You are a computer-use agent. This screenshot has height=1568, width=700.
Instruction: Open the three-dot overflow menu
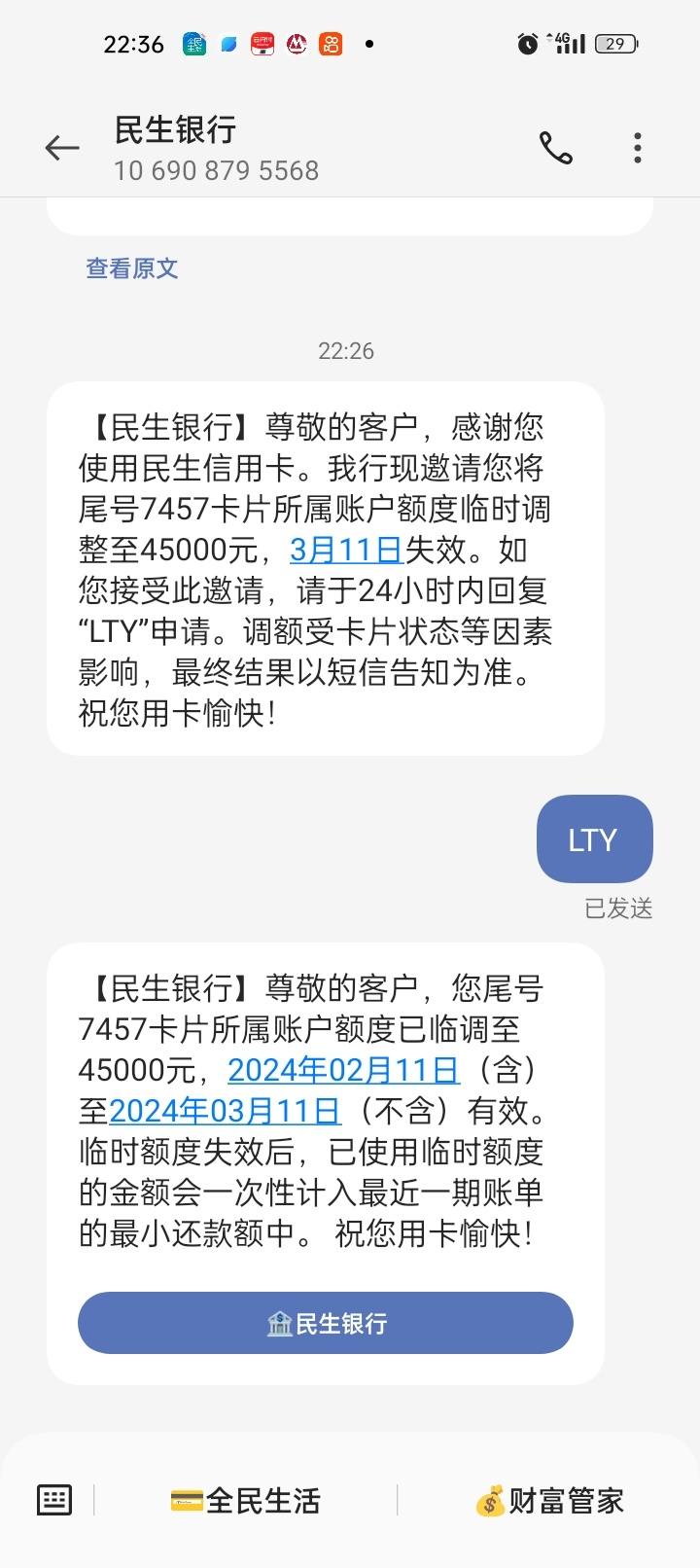[638, 148]
